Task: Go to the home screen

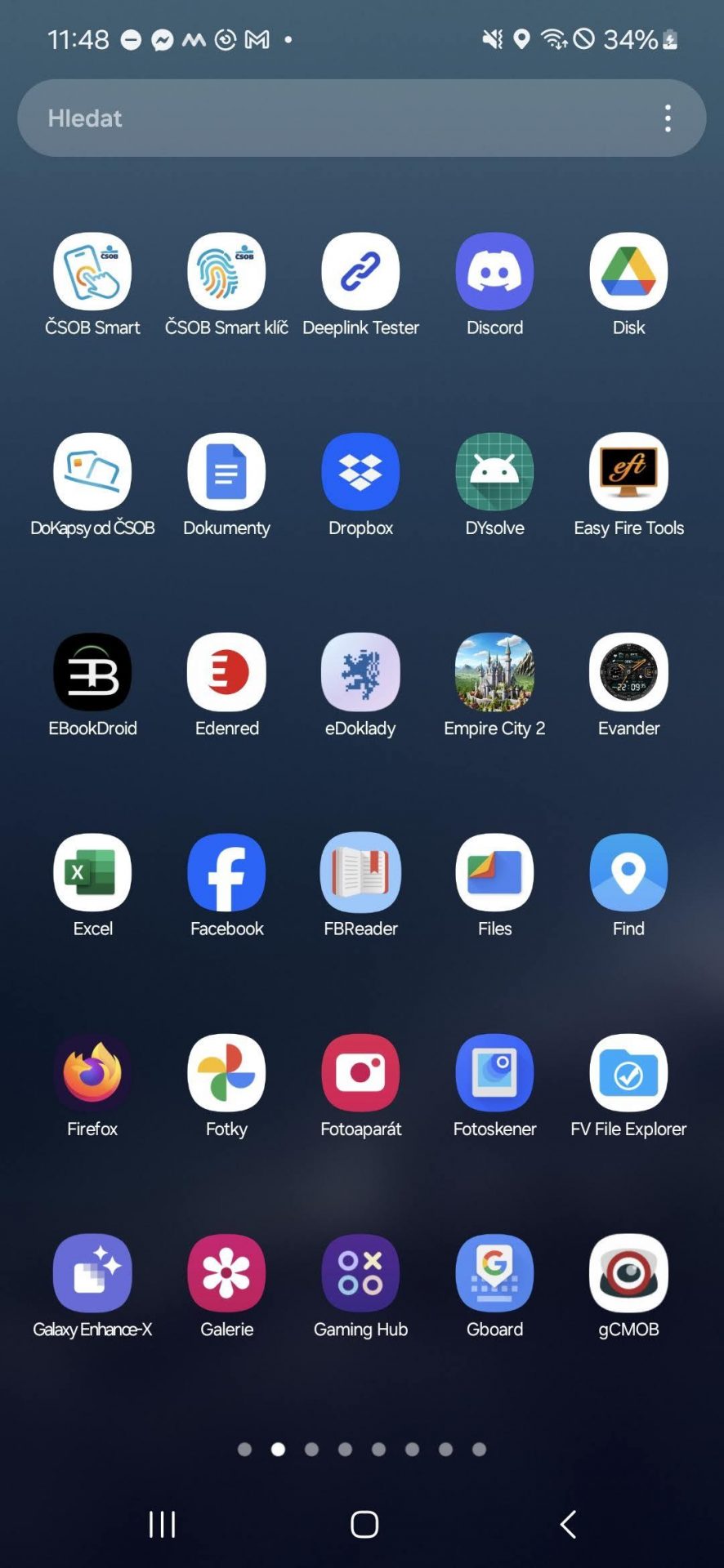Action: [364, 1524]
